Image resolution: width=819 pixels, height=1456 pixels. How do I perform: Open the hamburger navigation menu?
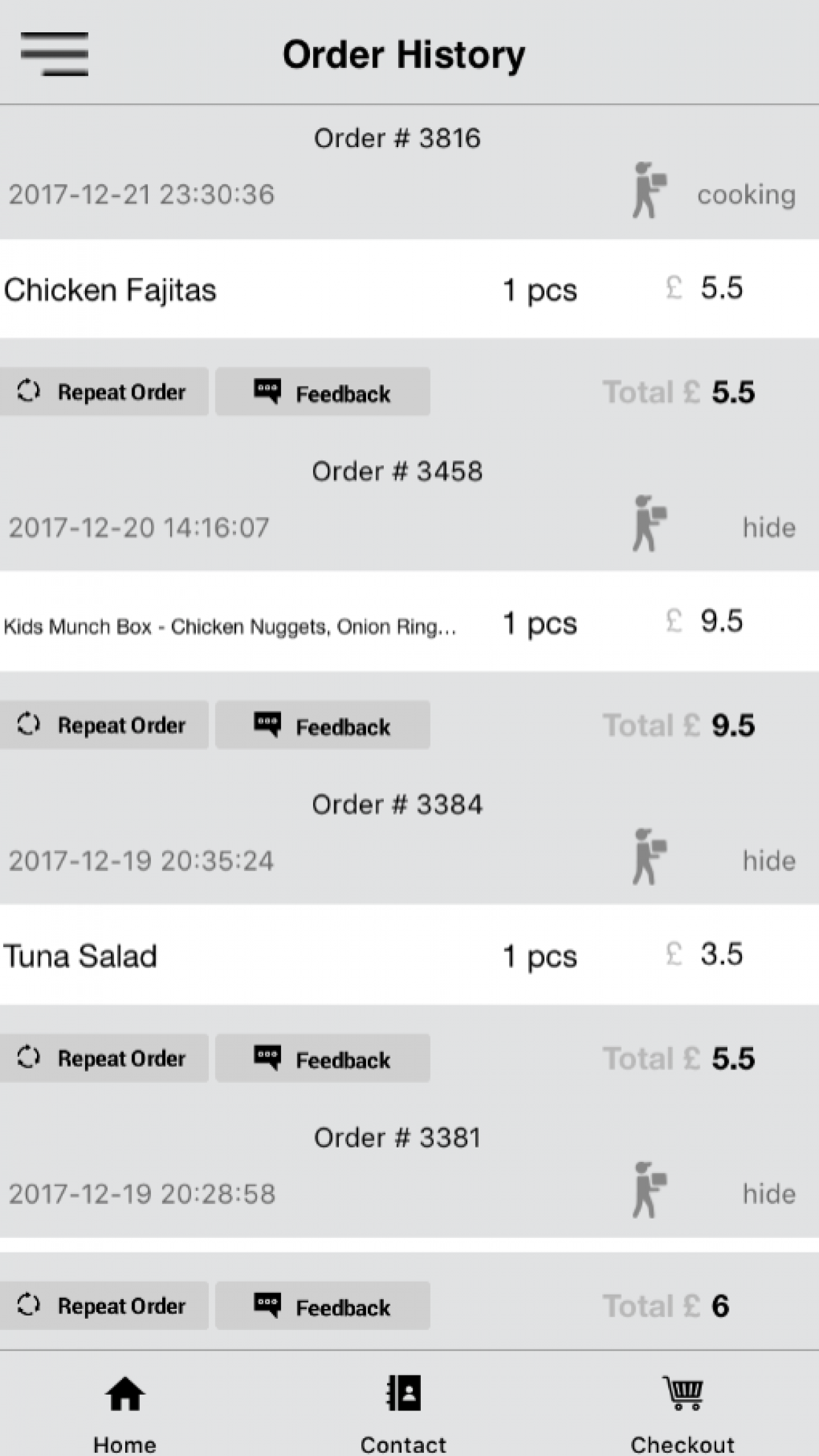pyautogui.click(x=55, y=55)
